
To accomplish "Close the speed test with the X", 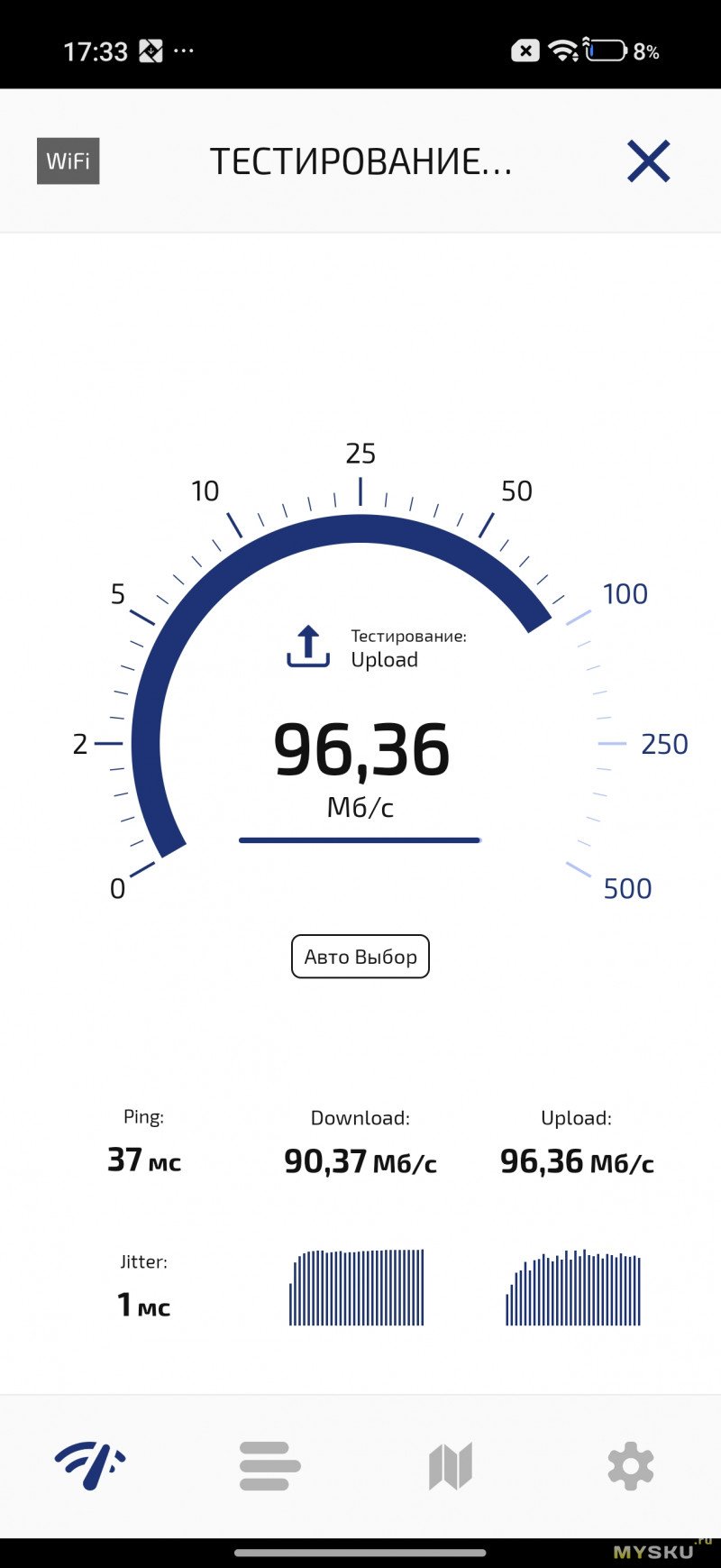I will click(649, 161).
